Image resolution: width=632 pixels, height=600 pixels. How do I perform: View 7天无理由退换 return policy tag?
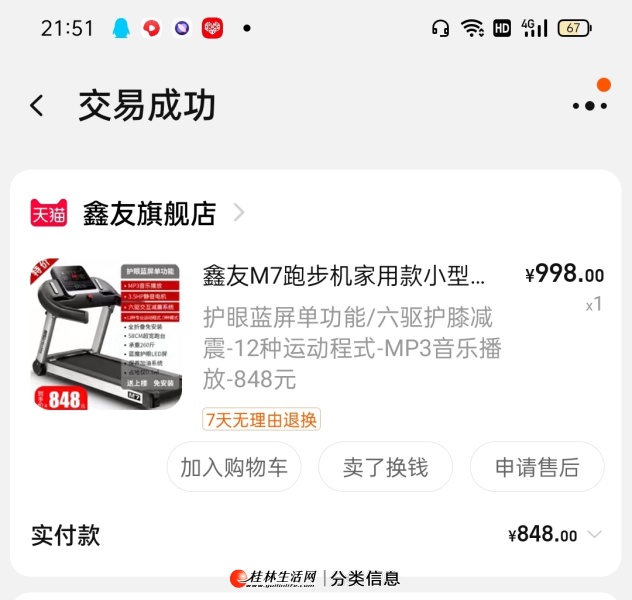(261, 419)
